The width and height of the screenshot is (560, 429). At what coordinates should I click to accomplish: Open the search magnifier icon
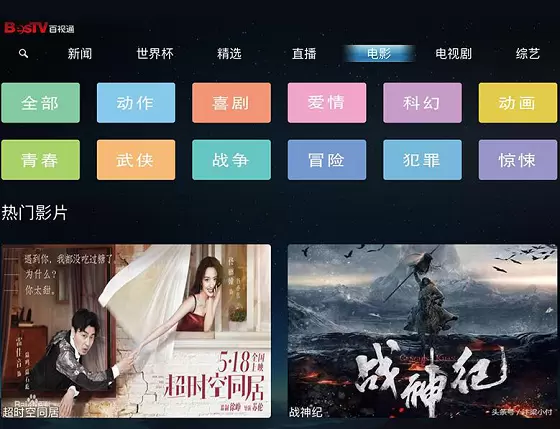[24, 54]
